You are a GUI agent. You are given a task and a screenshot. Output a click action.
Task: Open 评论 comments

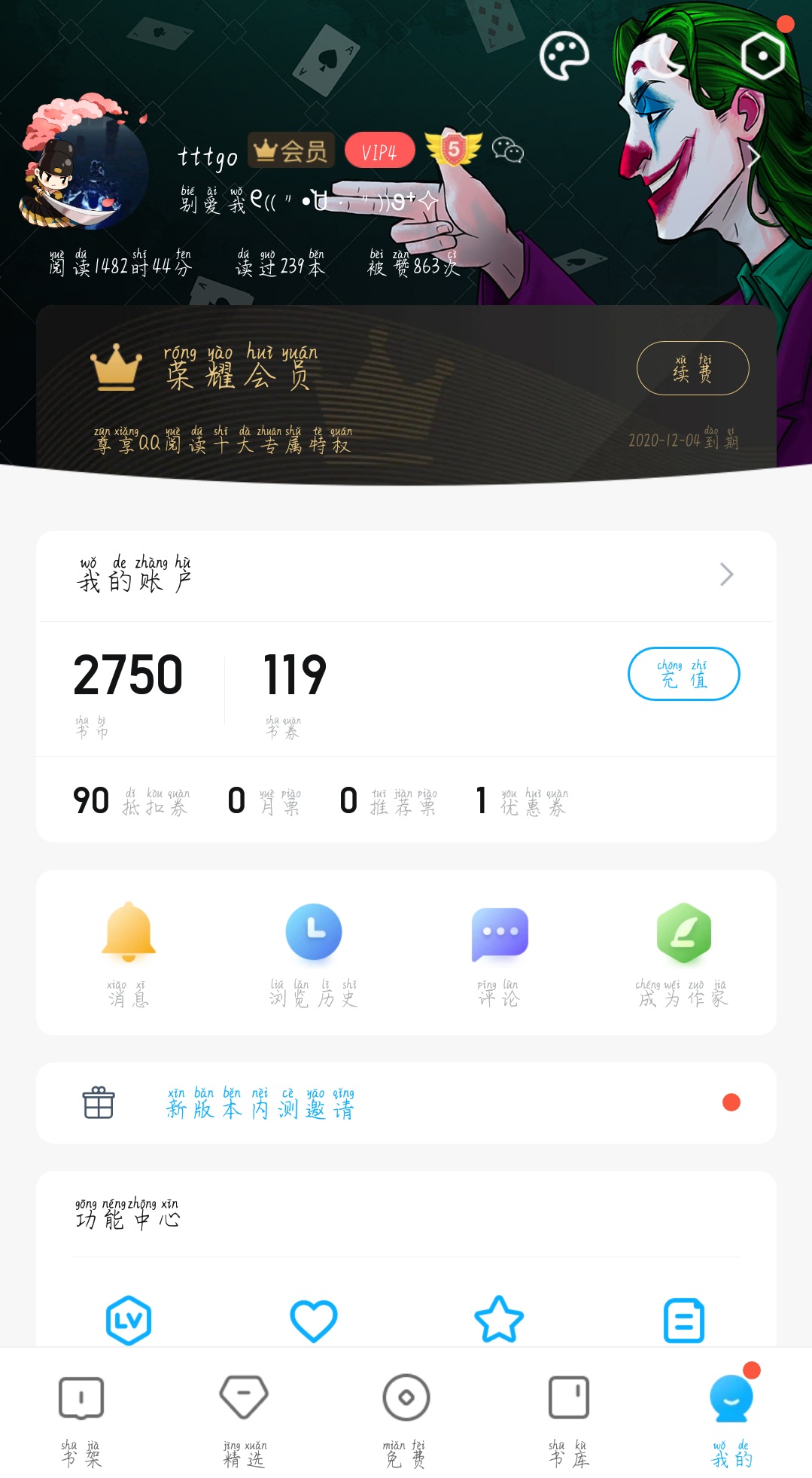pos(499,952)
